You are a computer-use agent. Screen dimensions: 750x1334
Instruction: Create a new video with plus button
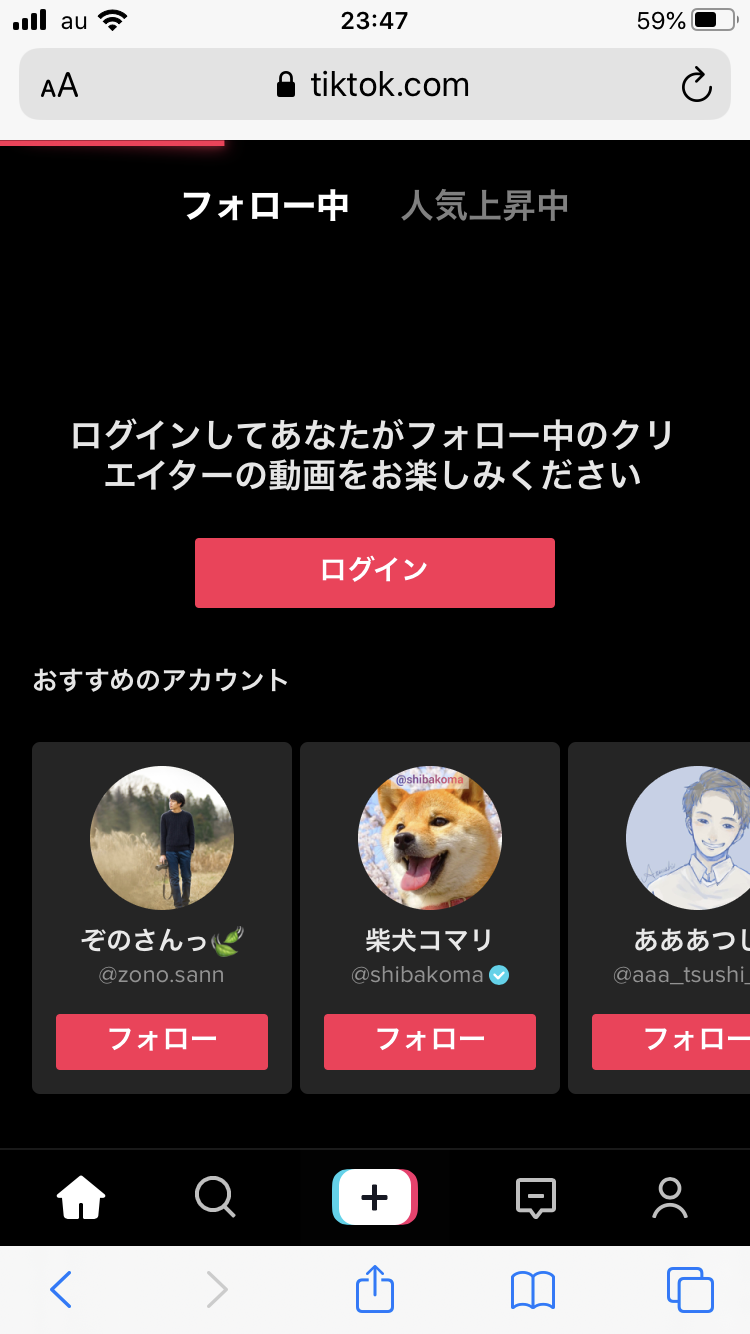pyautogui.click(x=374, y=1197)
